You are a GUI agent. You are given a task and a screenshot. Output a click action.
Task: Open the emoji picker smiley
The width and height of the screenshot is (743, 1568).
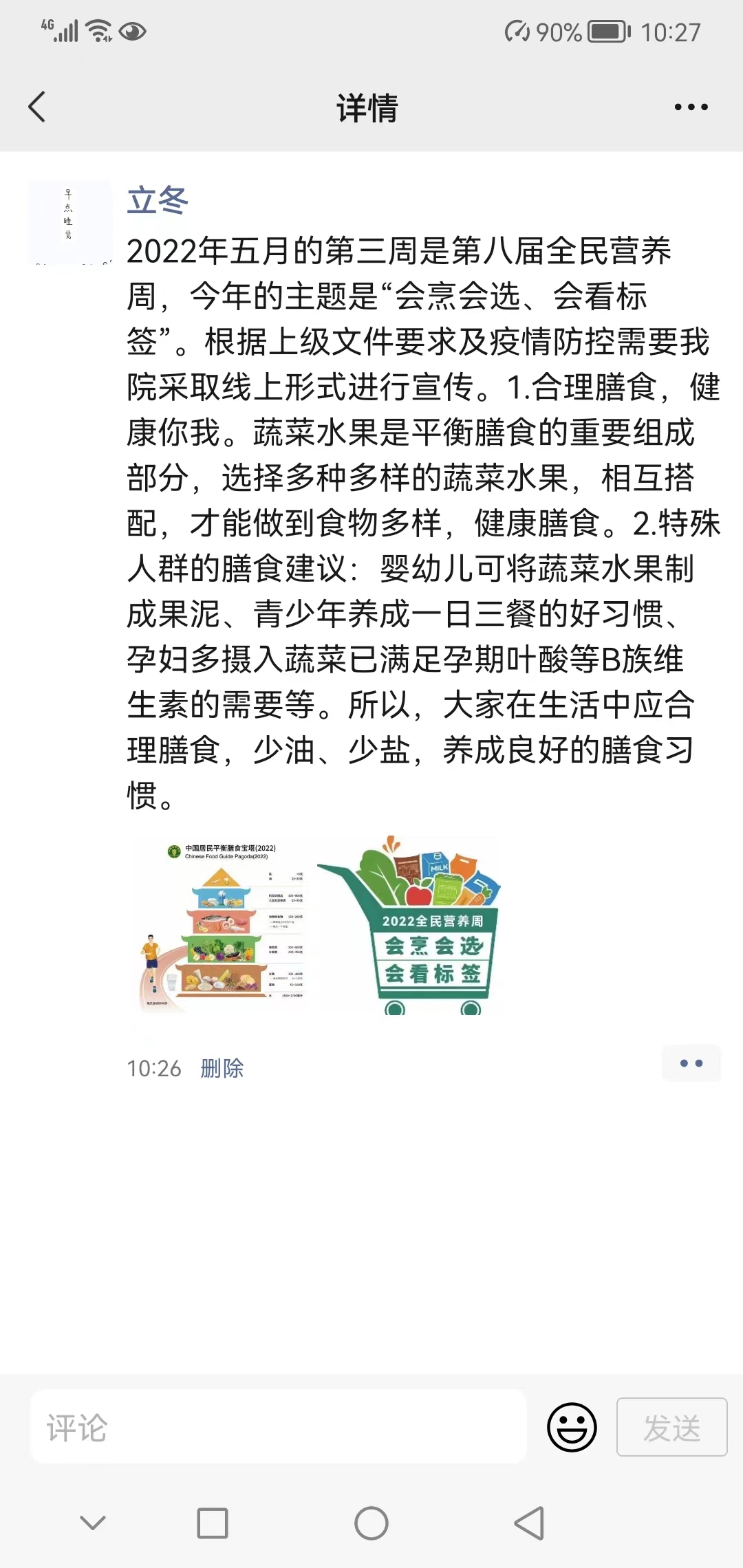[x=571, y=1427]
